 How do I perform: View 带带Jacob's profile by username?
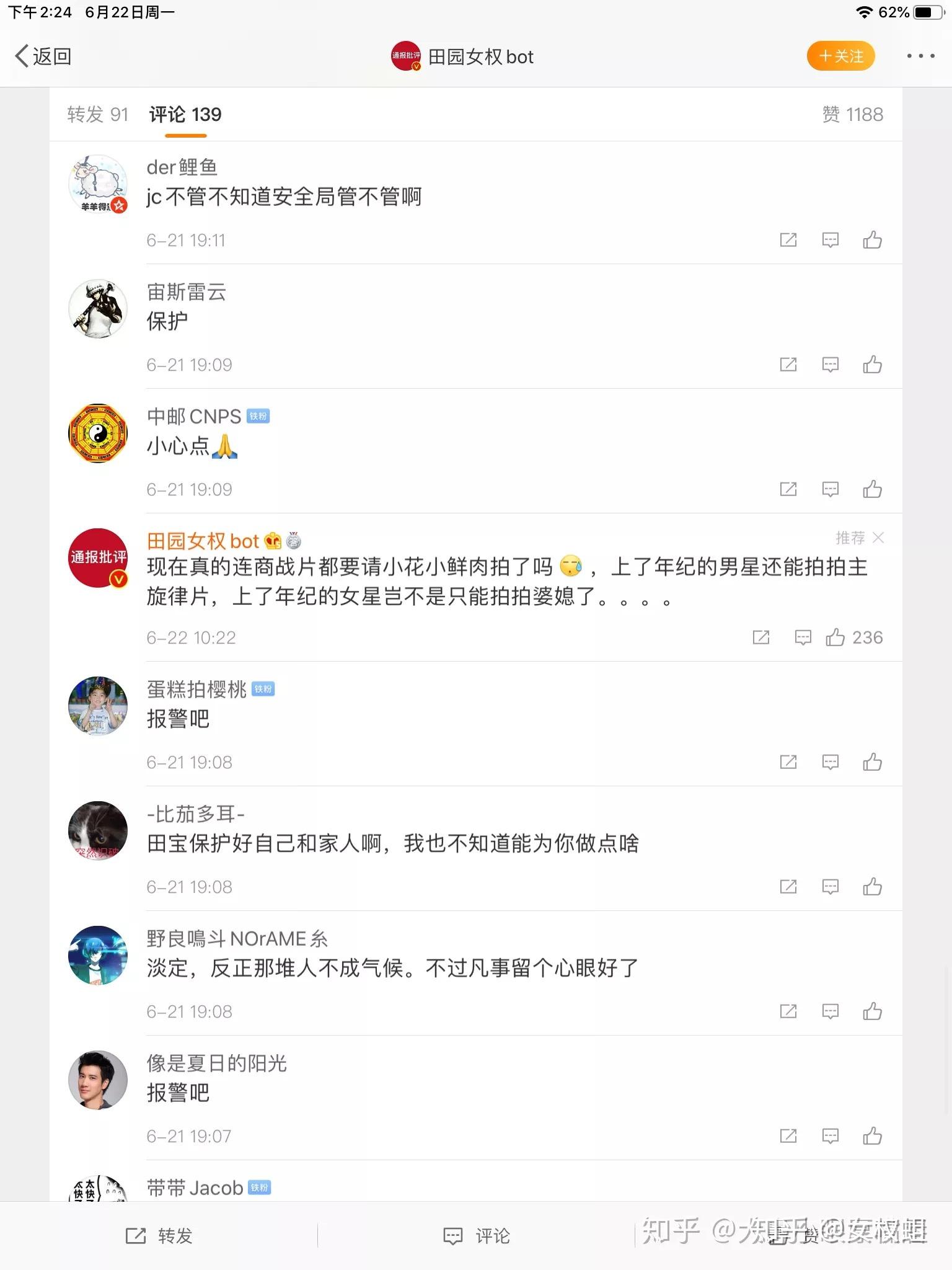[x=195, y=1188]
